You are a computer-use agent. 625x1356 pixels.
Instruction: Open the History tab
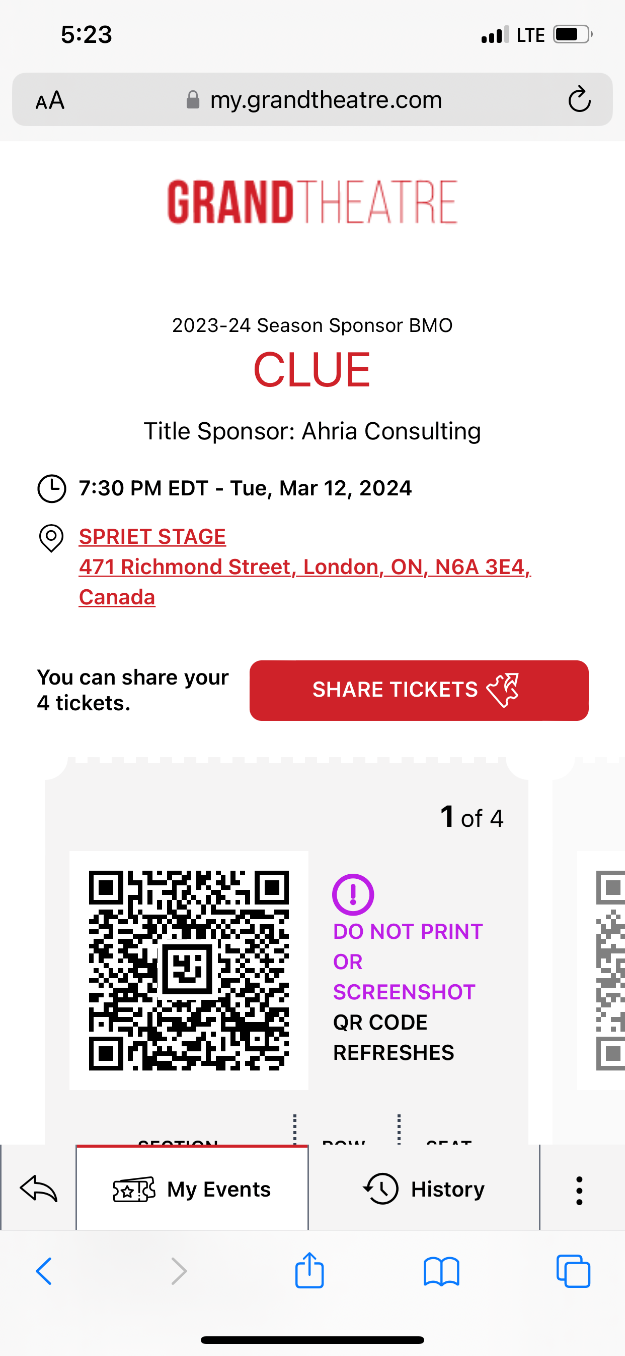[x=424, y=1189]
